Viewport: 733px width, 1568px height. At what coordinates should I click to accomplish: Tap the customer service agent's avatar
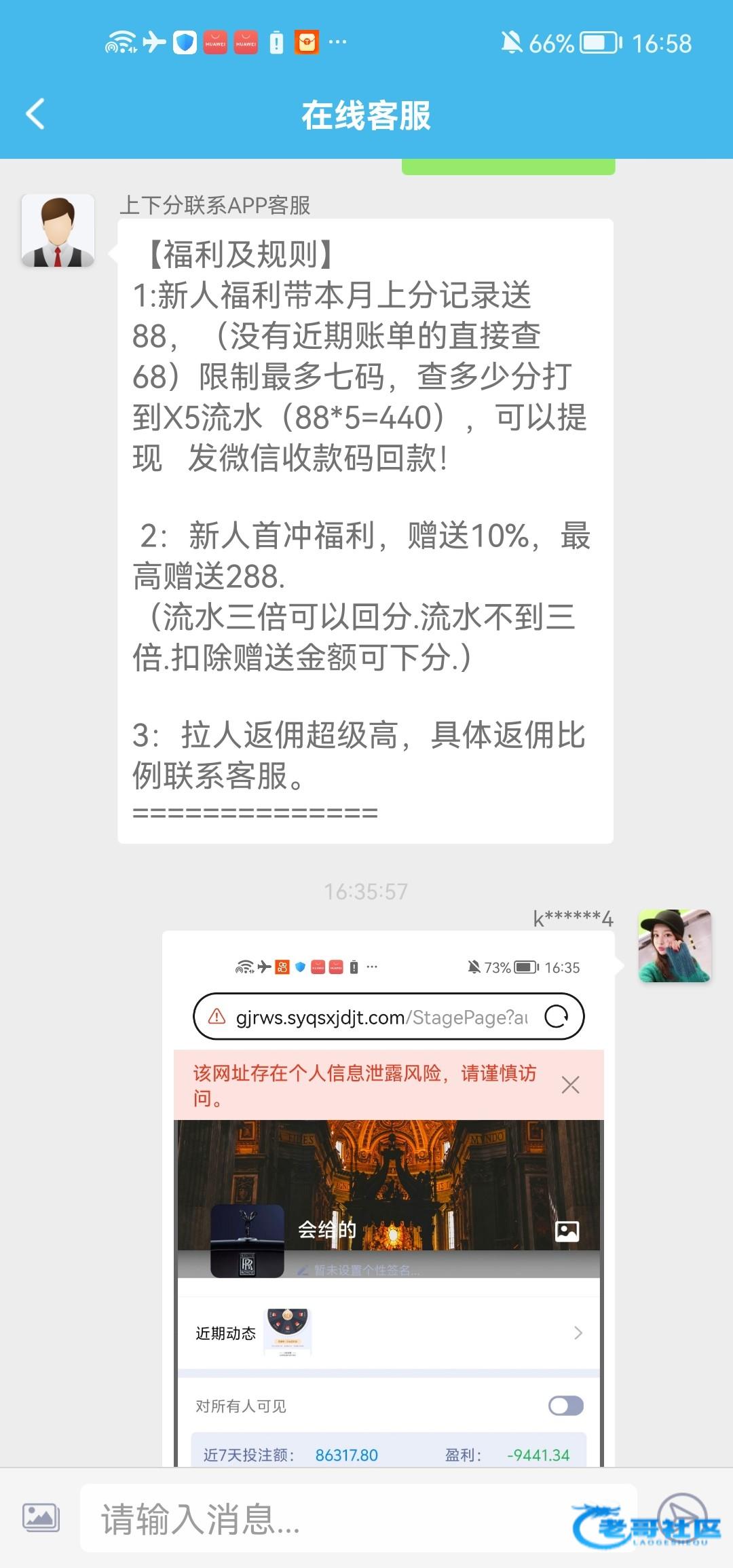58,231
